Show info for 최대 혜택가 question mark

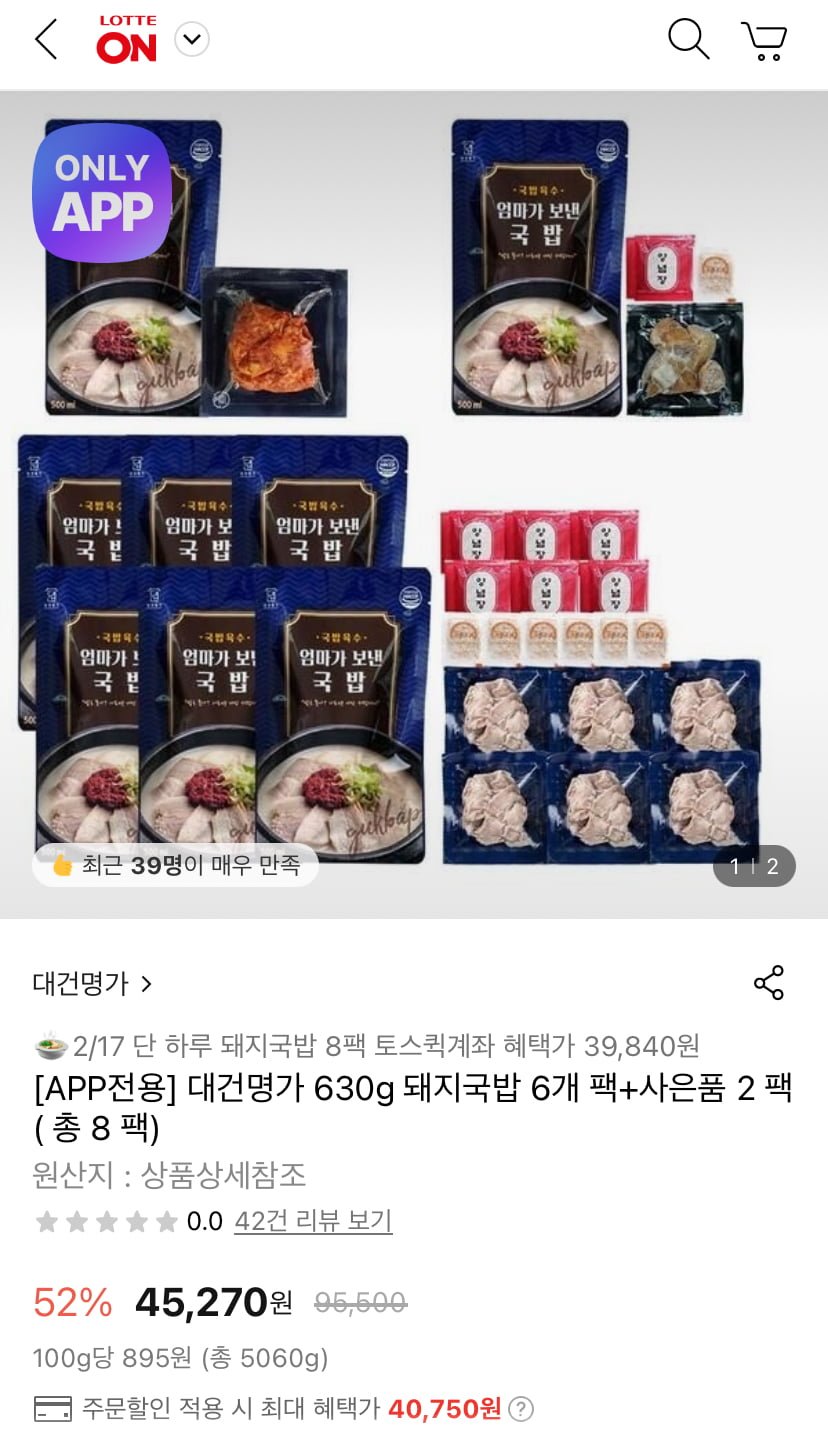click(x=521, y=1409)
